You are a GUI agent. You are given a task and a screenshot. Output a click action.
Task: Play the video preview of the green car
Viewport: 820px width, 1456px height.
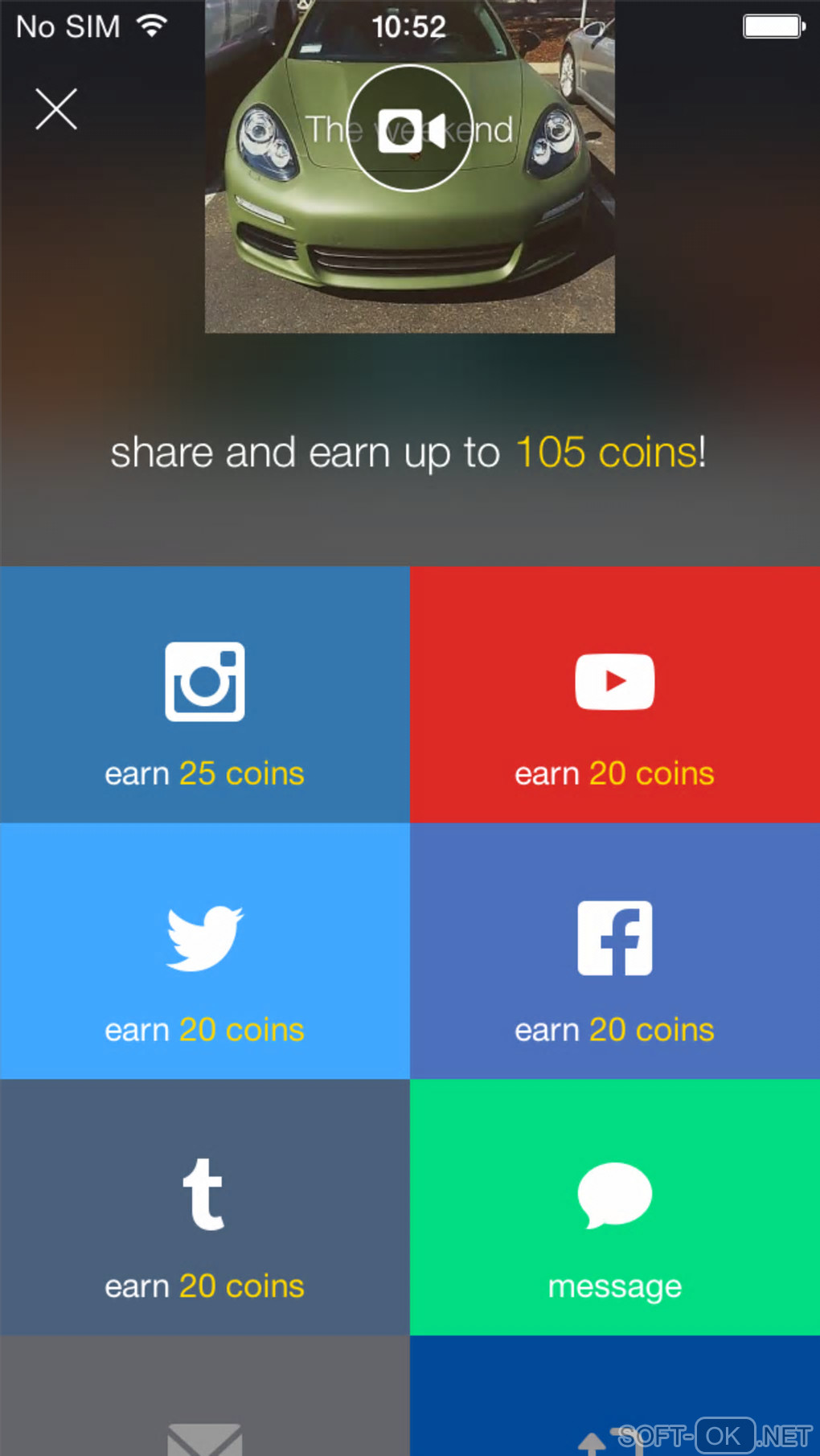coord(410,129)
